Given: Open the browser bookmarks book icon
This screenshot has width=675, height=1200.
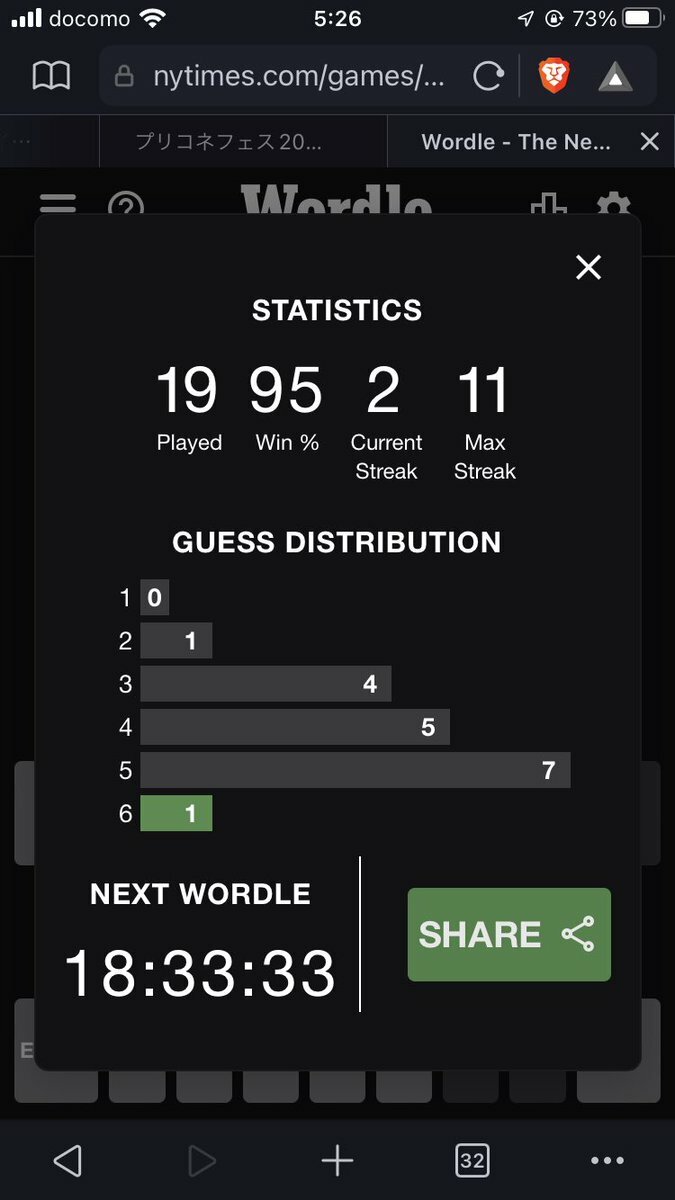Looking at the screenshot, I should [52, 76].
